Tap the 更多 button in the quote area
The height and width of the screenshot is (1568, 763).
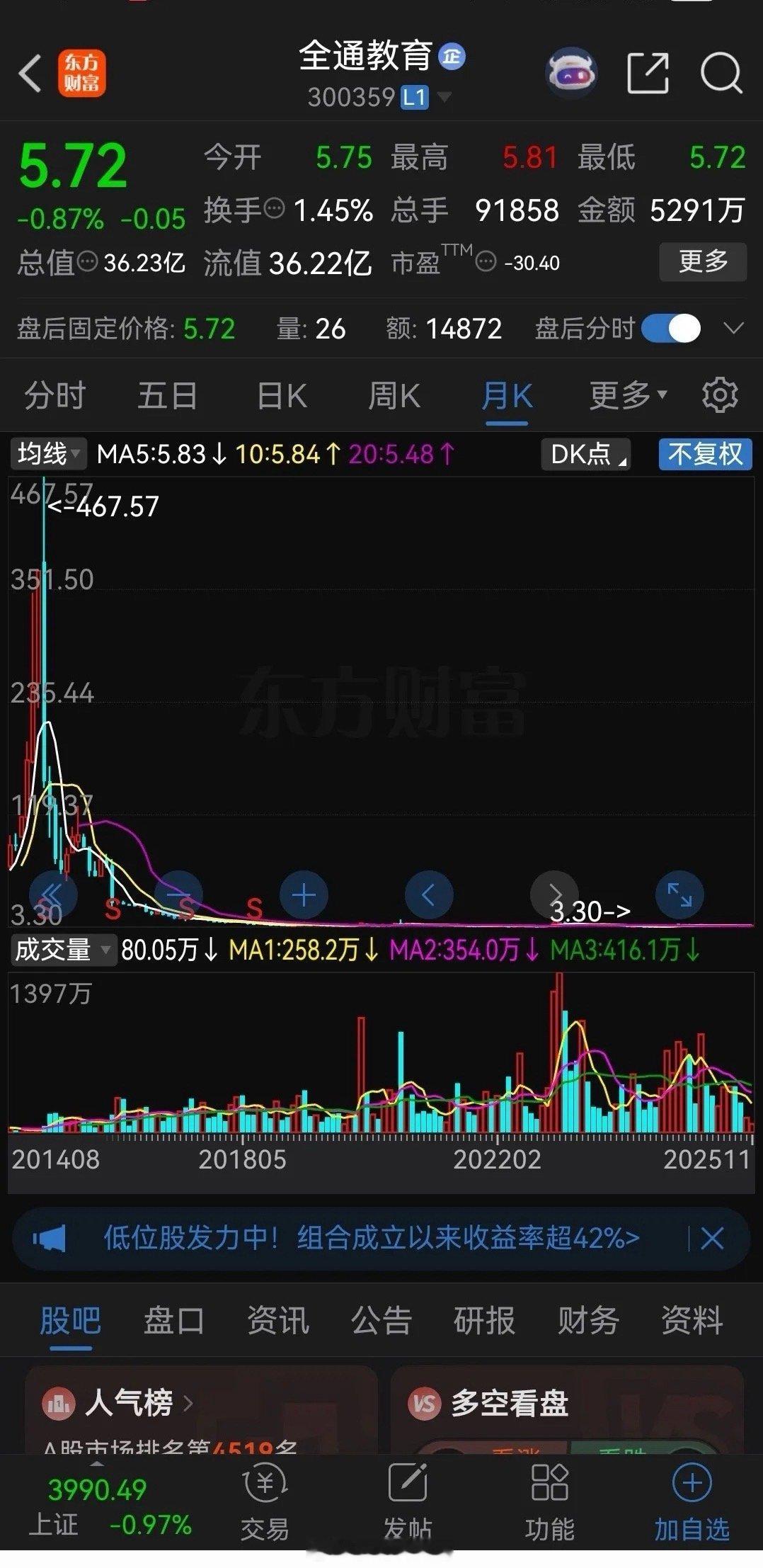click(701, 262)
